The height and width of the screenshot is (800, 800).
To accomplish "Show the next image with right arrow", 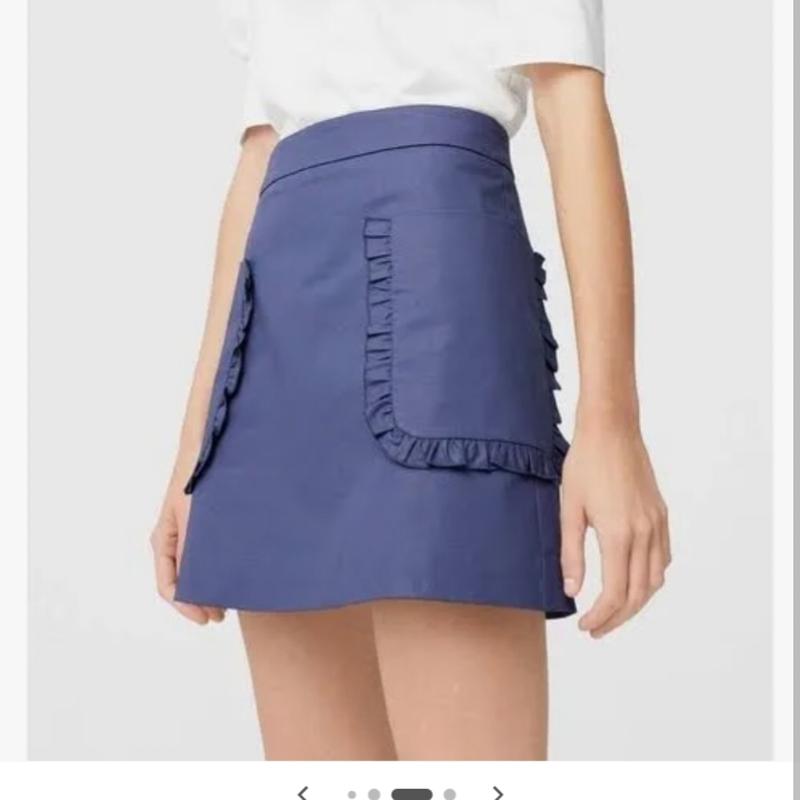I will (497, 794).
